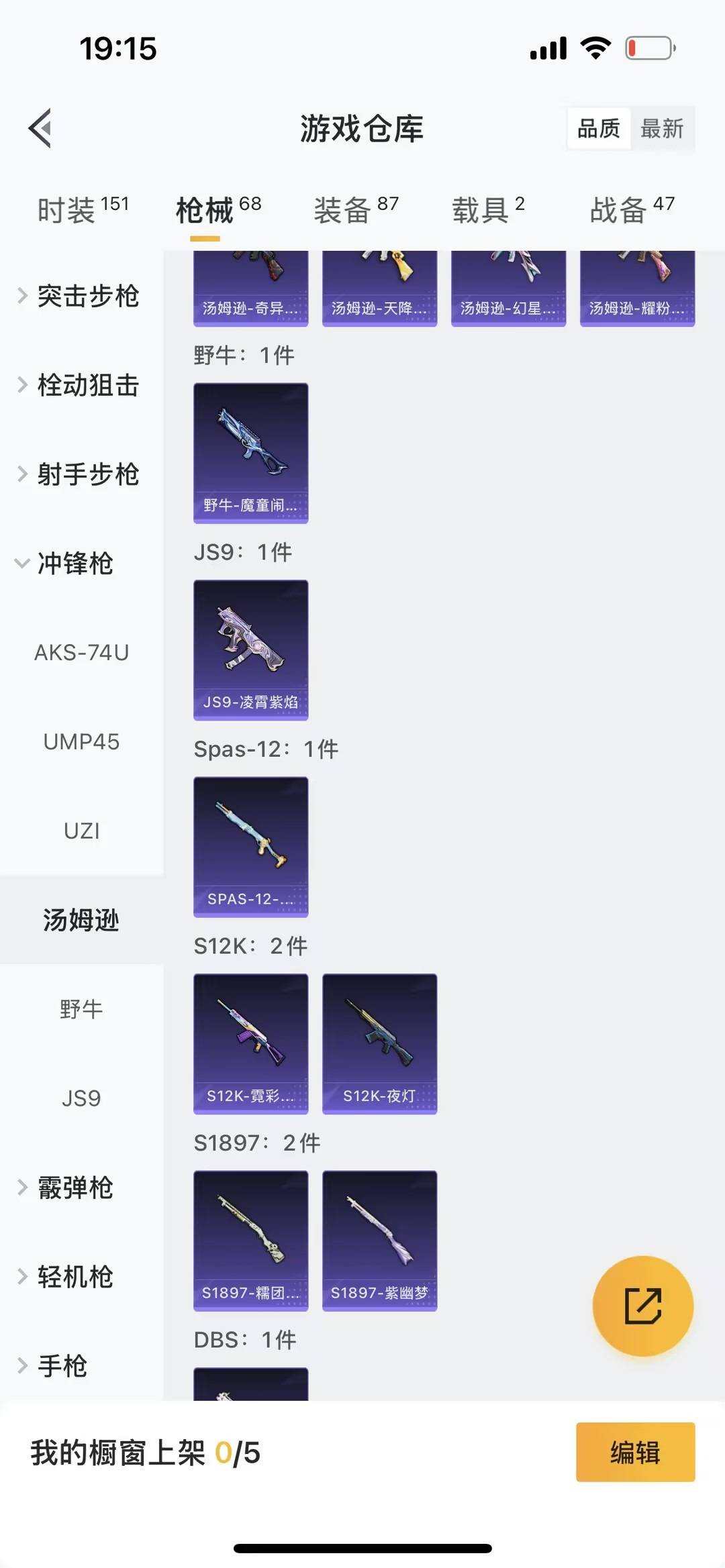Screen dimensions: 725x1568
Task: Select the UZI subcategory
Action: [81, 832]
